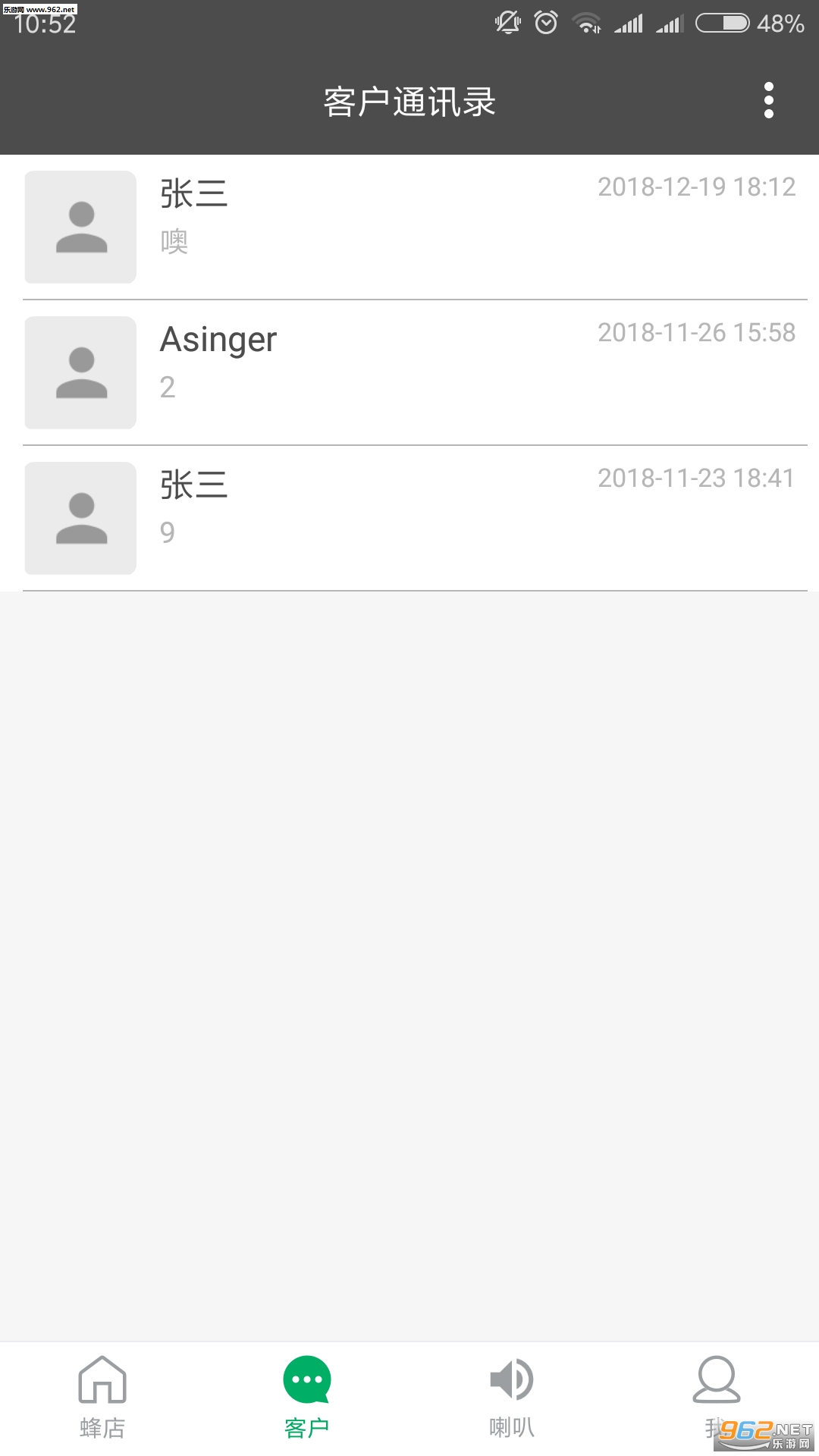Open 张三 chat dated 2018-12-19
The width and height of the screenshot is (819, 1456).
pos(409,227)
